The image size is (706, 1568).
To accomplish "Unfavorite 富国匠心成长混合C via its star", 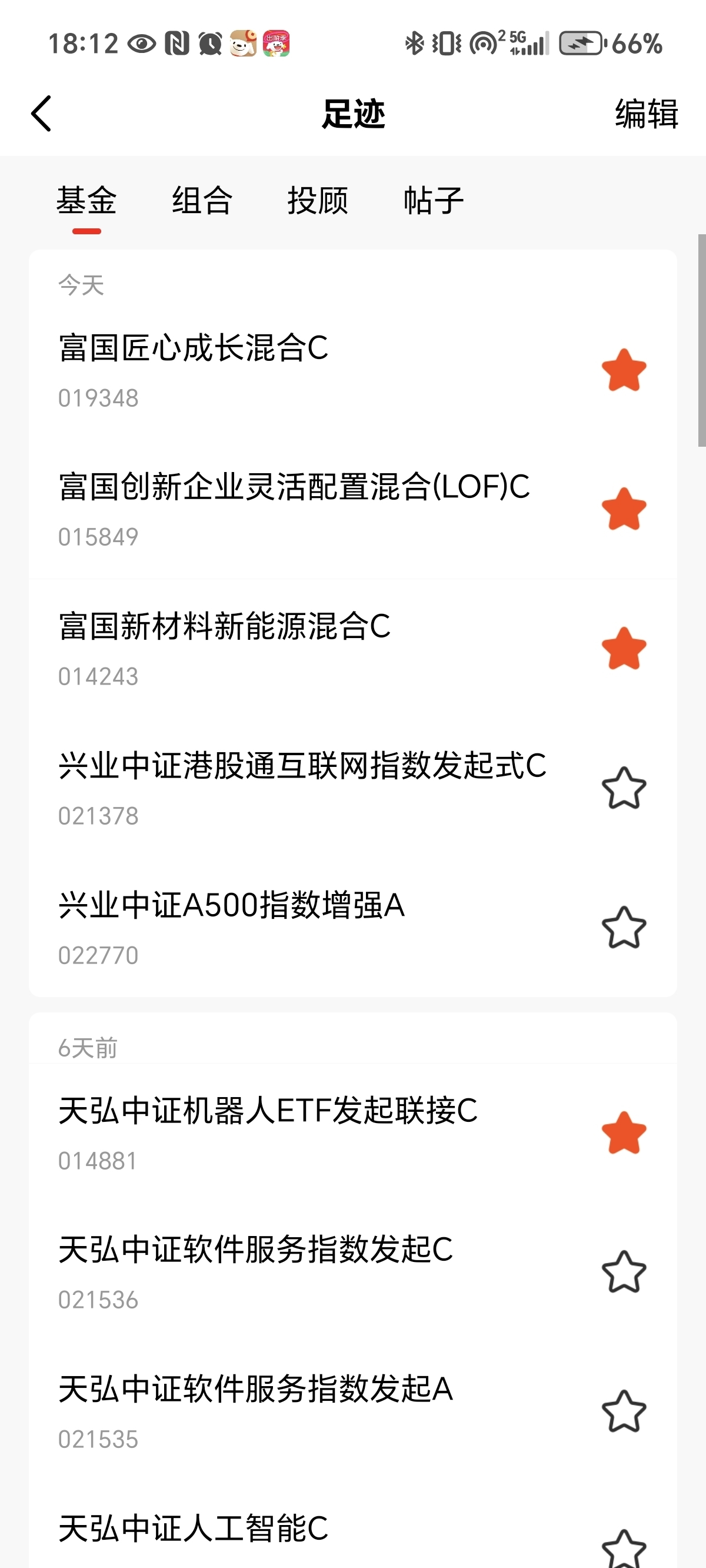I will (624, 371).
